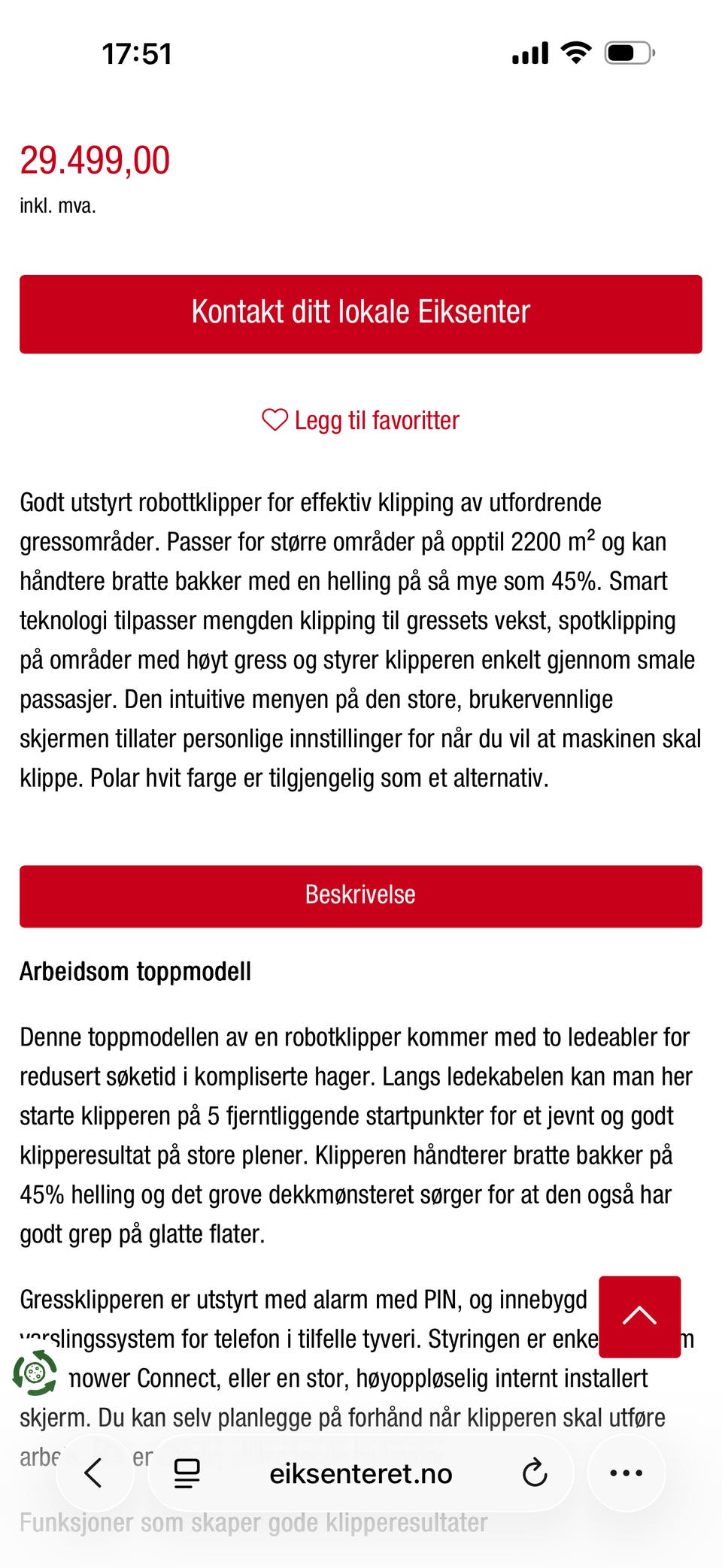
Task: Reload the eiksenteret.no page
Action: click(534, 1473)
